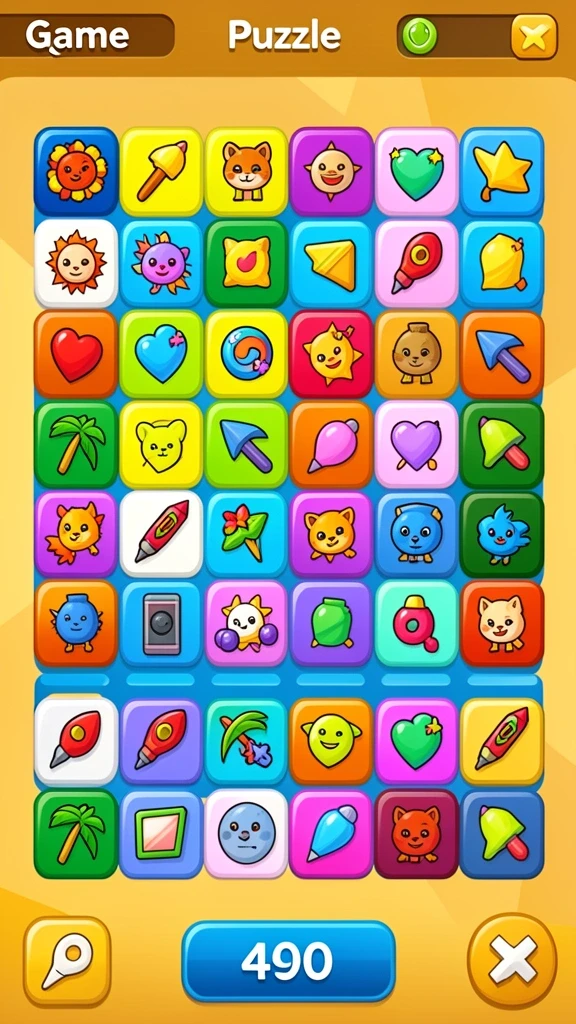Select the red heart tile on orange
The height and width of the screenshot is (1024, 576).
[76, 355]
